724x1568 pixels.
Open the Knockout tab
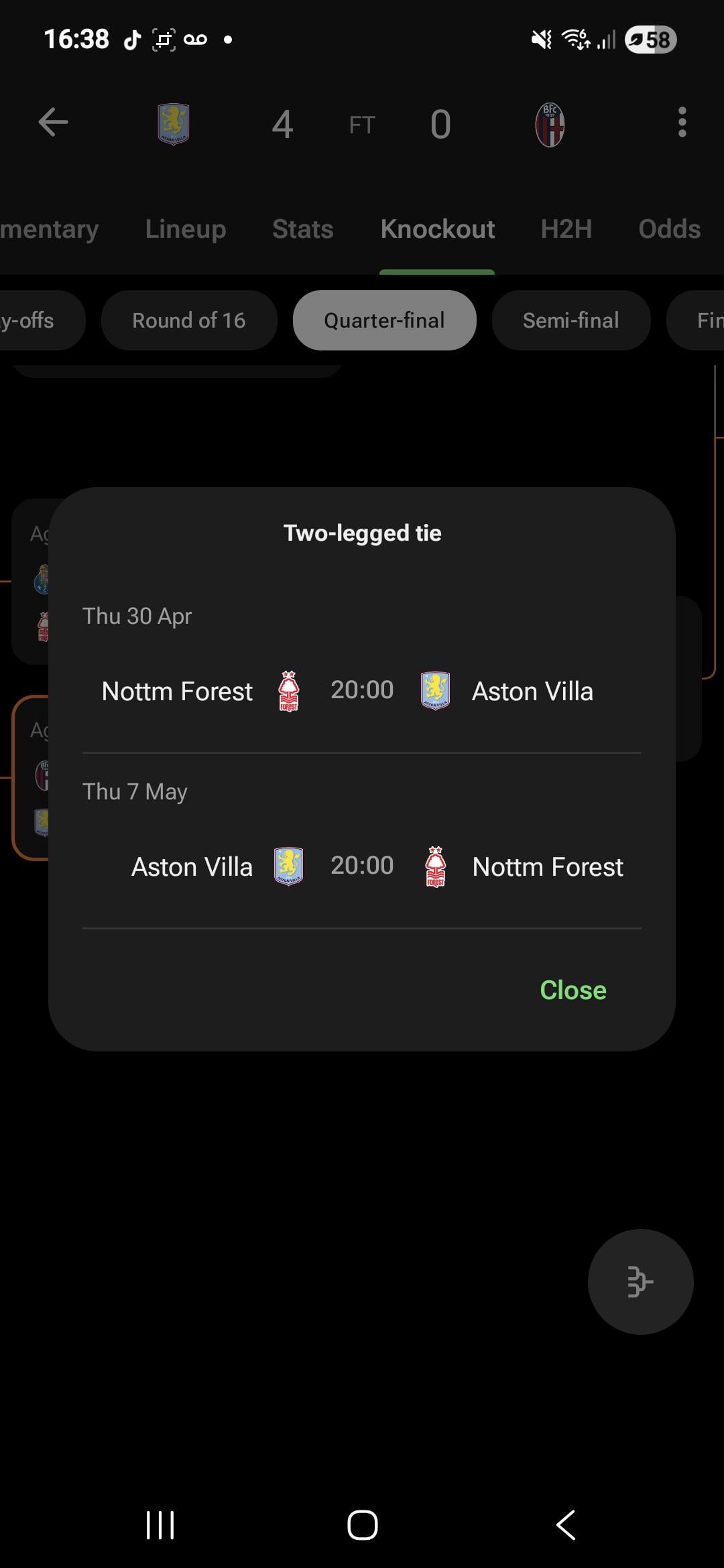click(437, 229)
